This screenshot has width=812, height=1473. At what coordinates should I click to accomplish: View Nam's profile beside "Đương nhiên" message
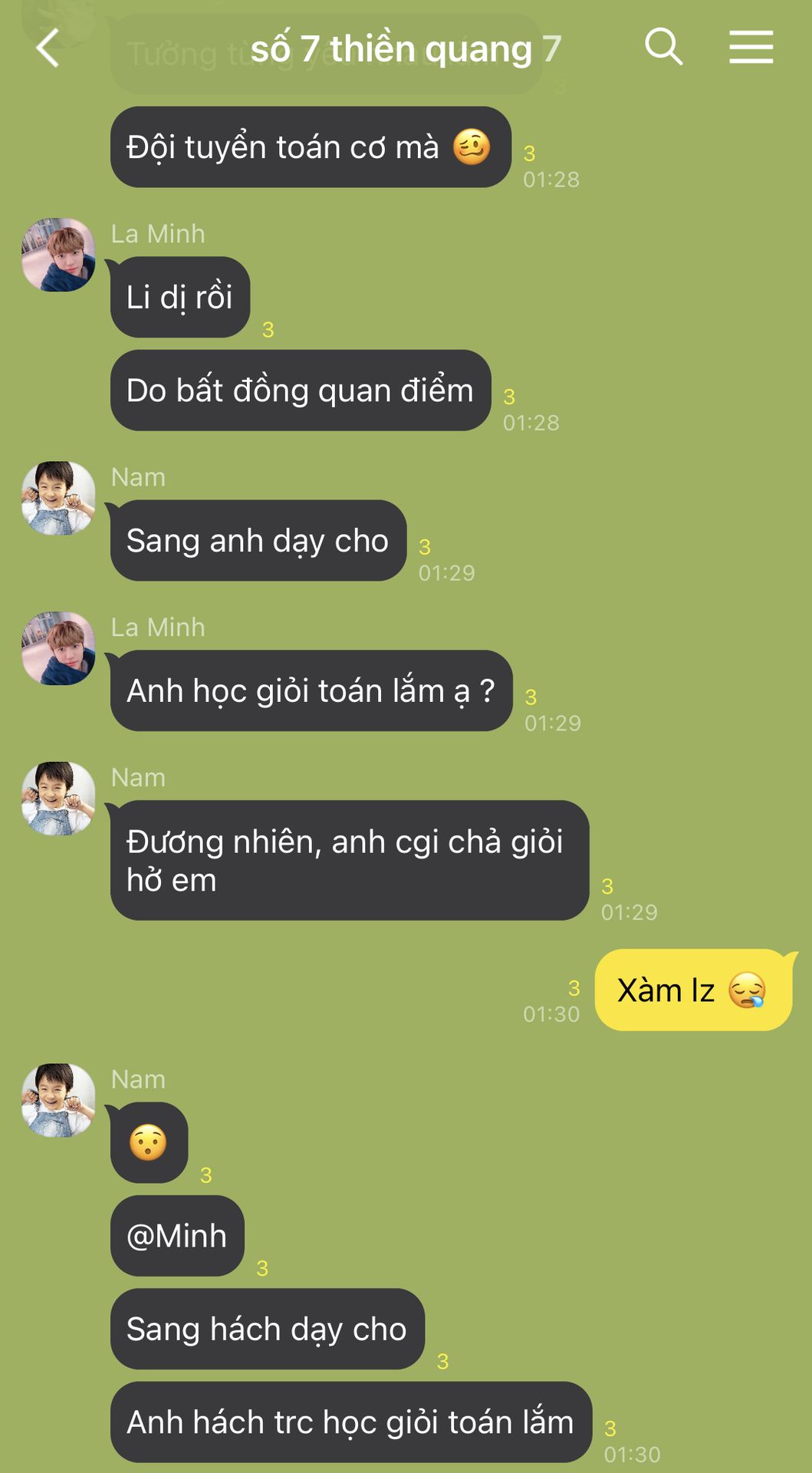coord(58,799)
